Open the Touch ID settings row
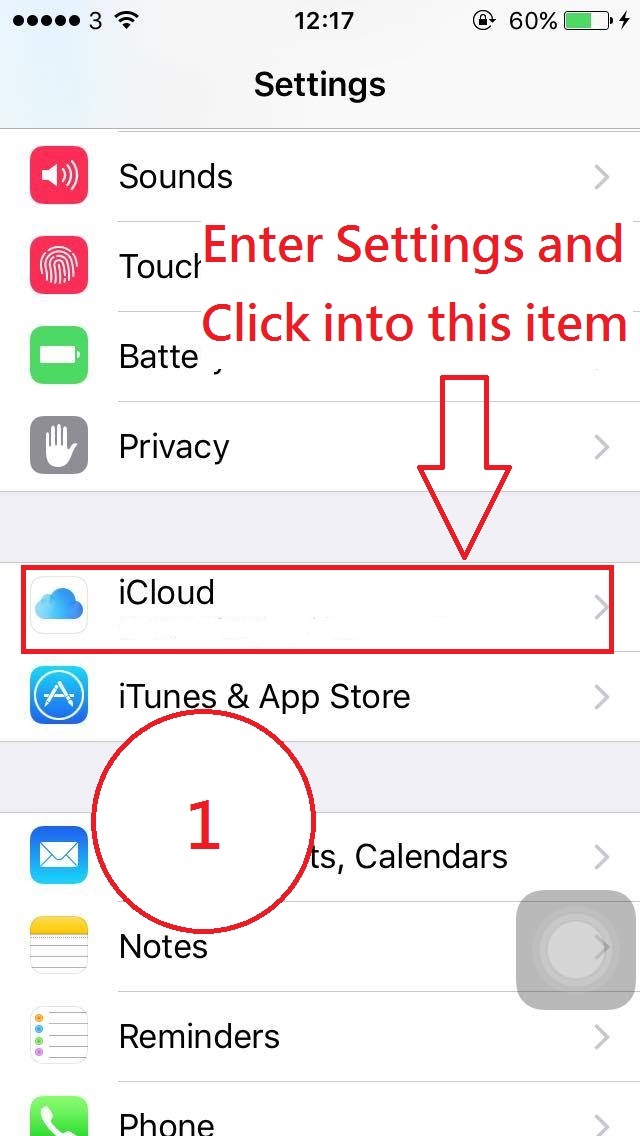This screenshot has width=640, height=1136. click(150, 266)
